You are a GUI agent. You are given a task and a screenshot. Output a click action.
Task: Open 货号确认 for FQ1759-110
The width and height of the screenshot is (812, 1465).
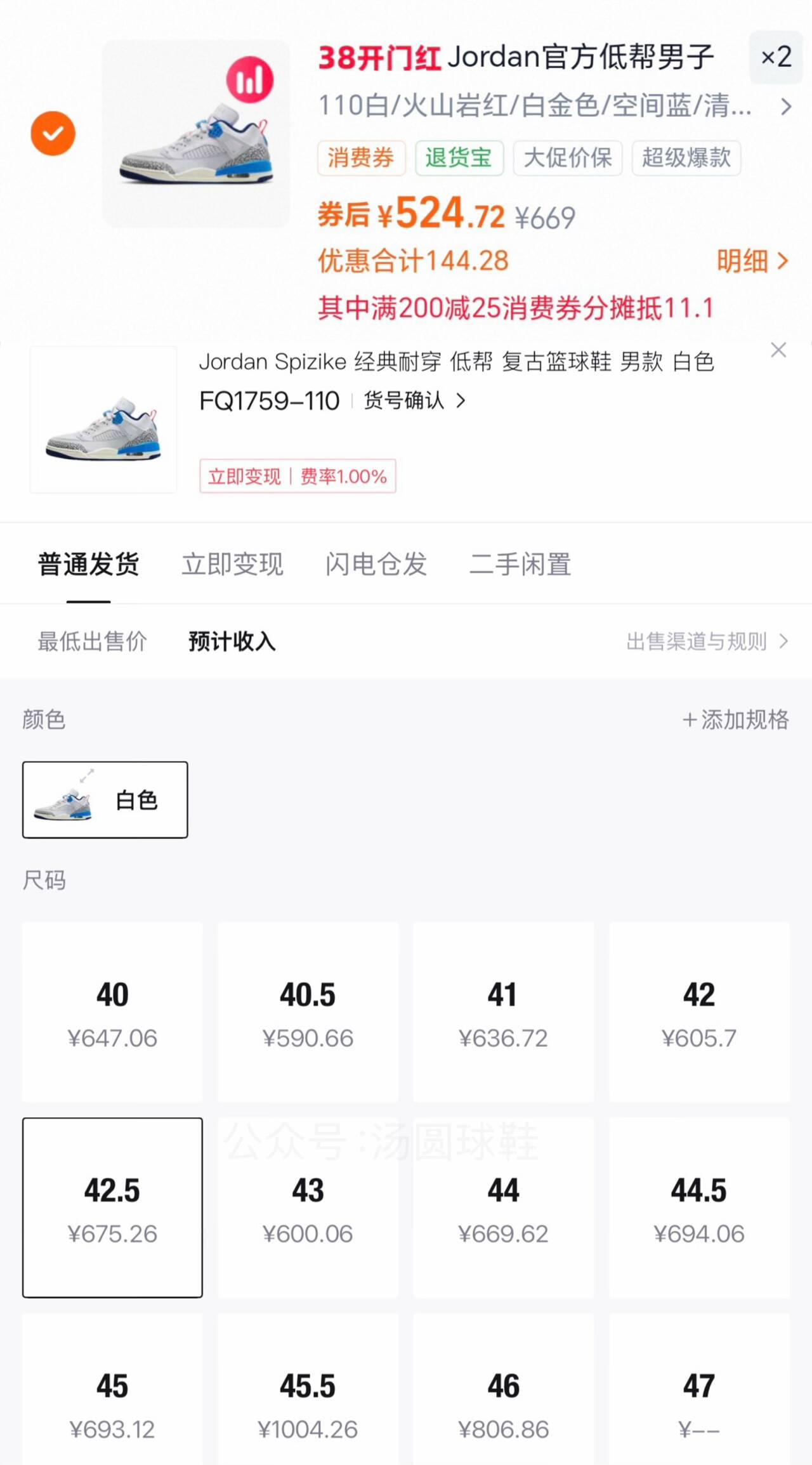(x=414, y=401)
